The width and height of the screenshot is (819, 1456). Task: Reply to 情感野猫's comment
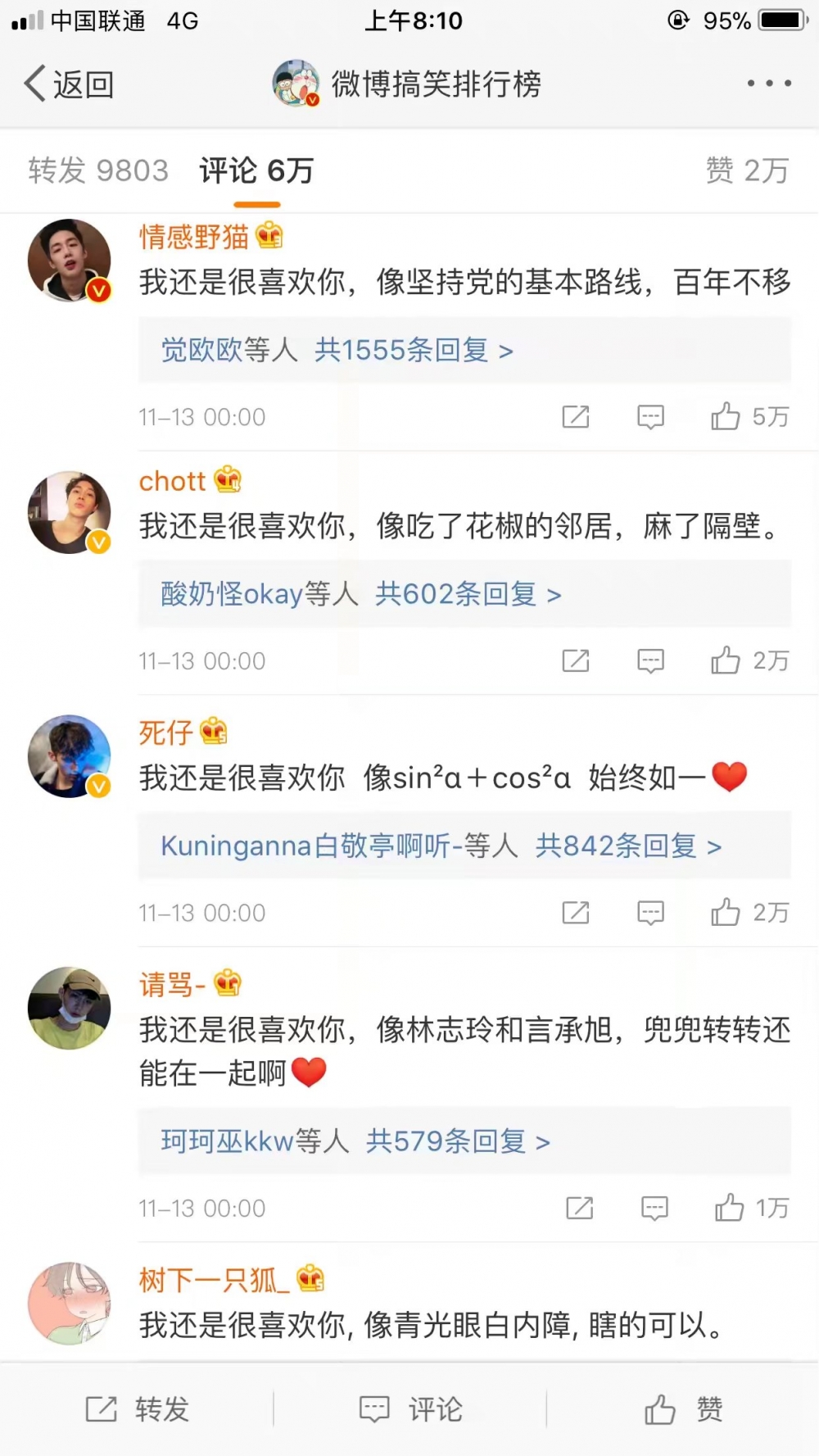point(650,417)
